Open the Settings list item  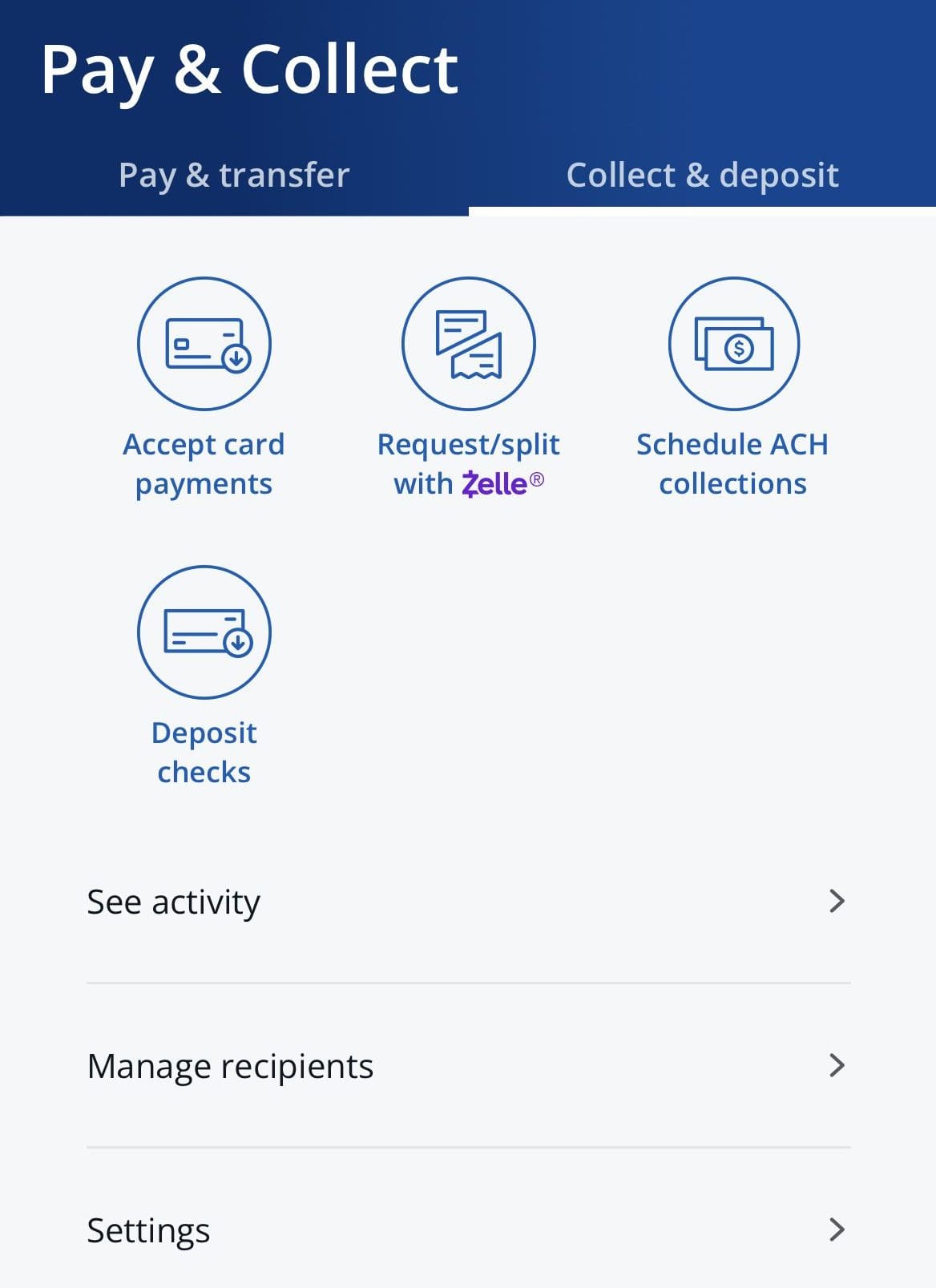tap(147, 1229)
